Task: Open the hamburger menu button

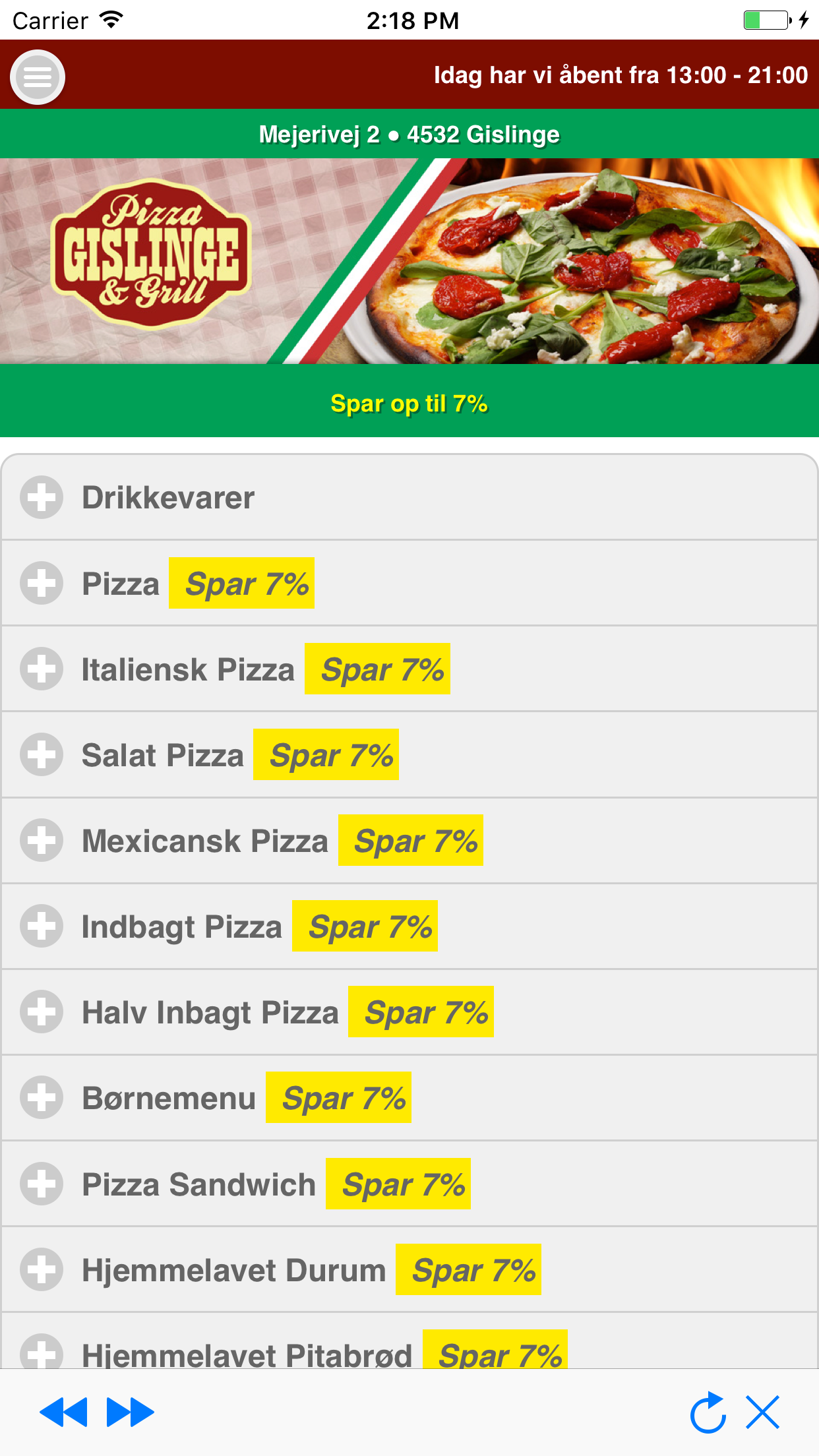Action: (38, 76)
